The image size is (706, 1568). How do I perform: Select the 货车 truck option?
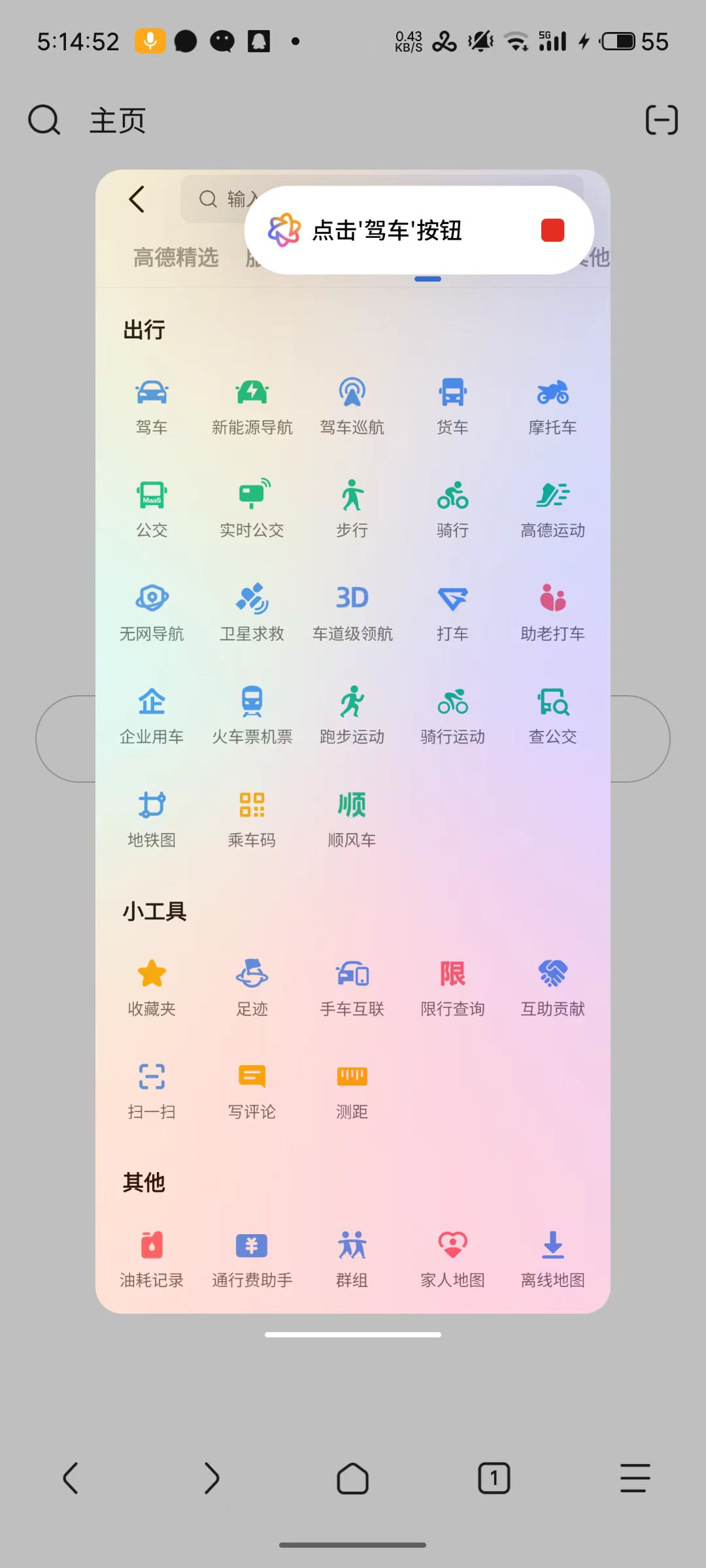pos(452,406)
